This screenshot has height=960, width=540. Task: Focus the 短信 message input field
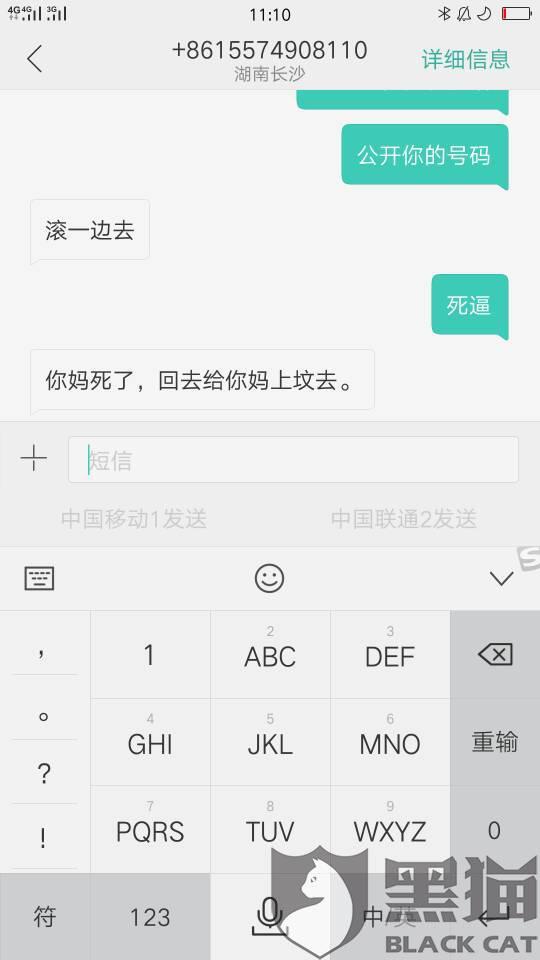(293, 459)
